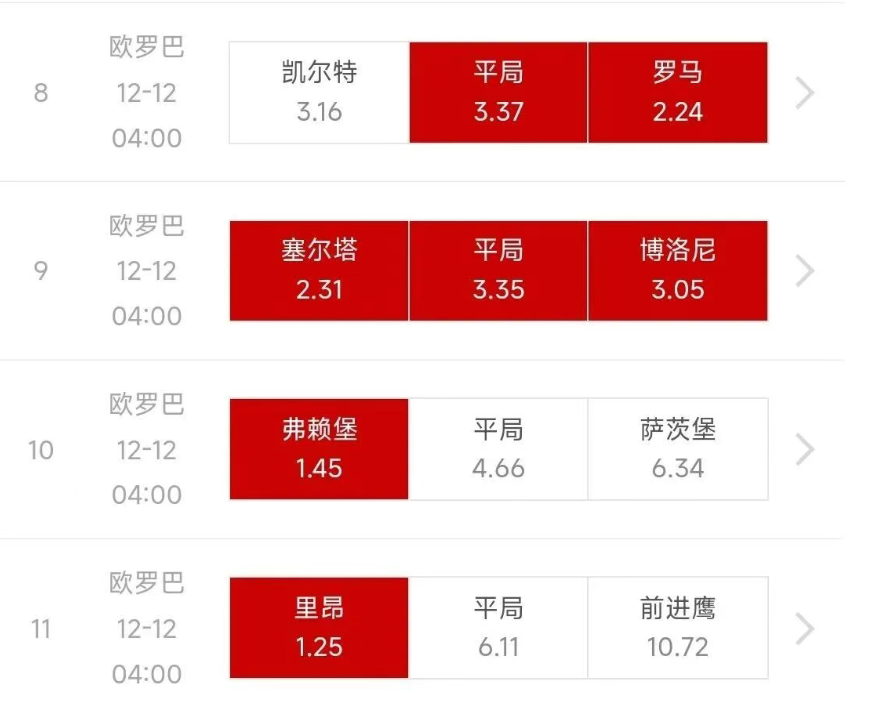Select 平局 6.11 in match 11
The image size is (879, 701).
tap(498, 627)
